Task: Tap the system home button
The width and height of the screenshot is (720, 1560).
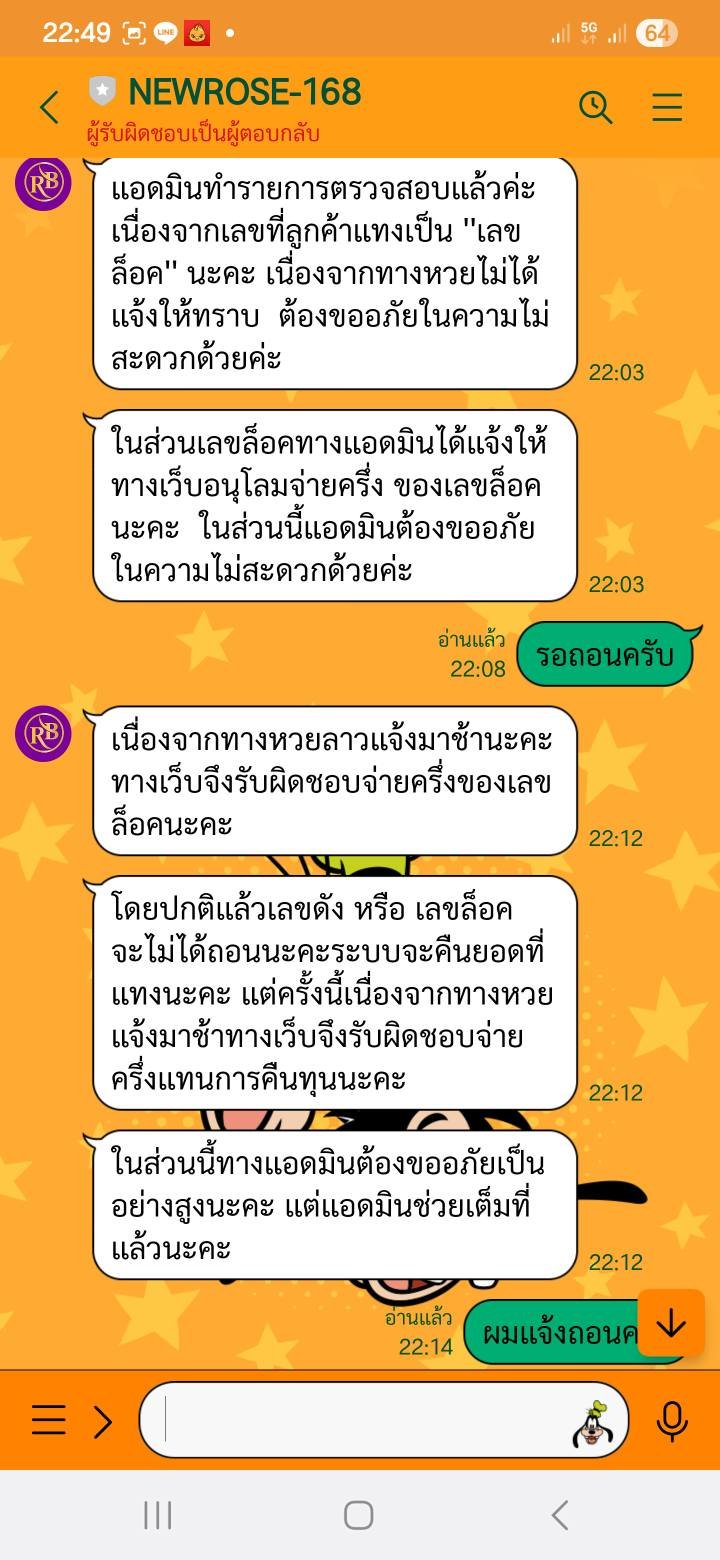Action: (x=358, y=1515)
